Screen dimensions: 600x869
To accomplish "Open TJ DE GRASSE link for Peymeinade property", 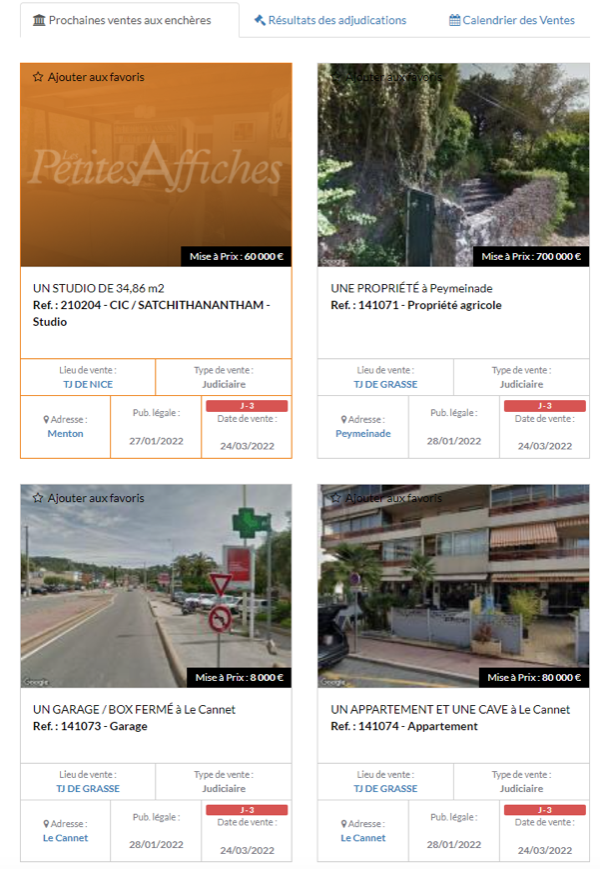I will tap(385, 384).
